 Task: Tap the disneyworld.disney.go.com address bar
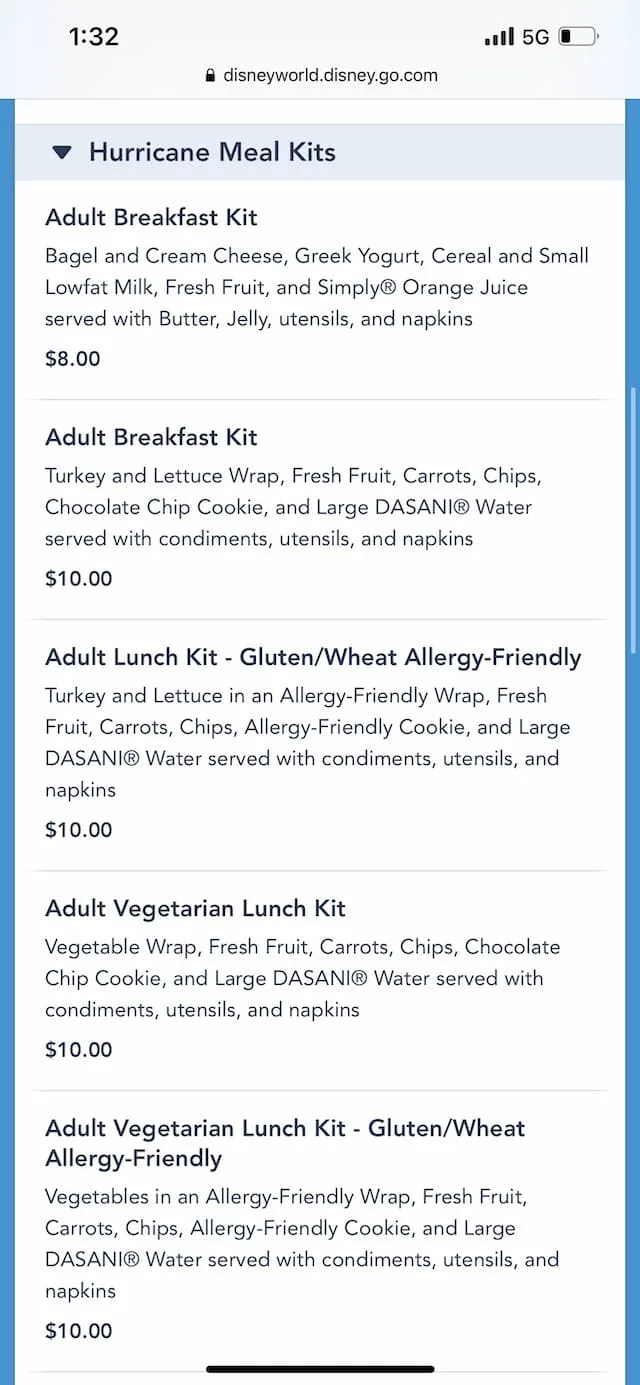click(320, 75)
